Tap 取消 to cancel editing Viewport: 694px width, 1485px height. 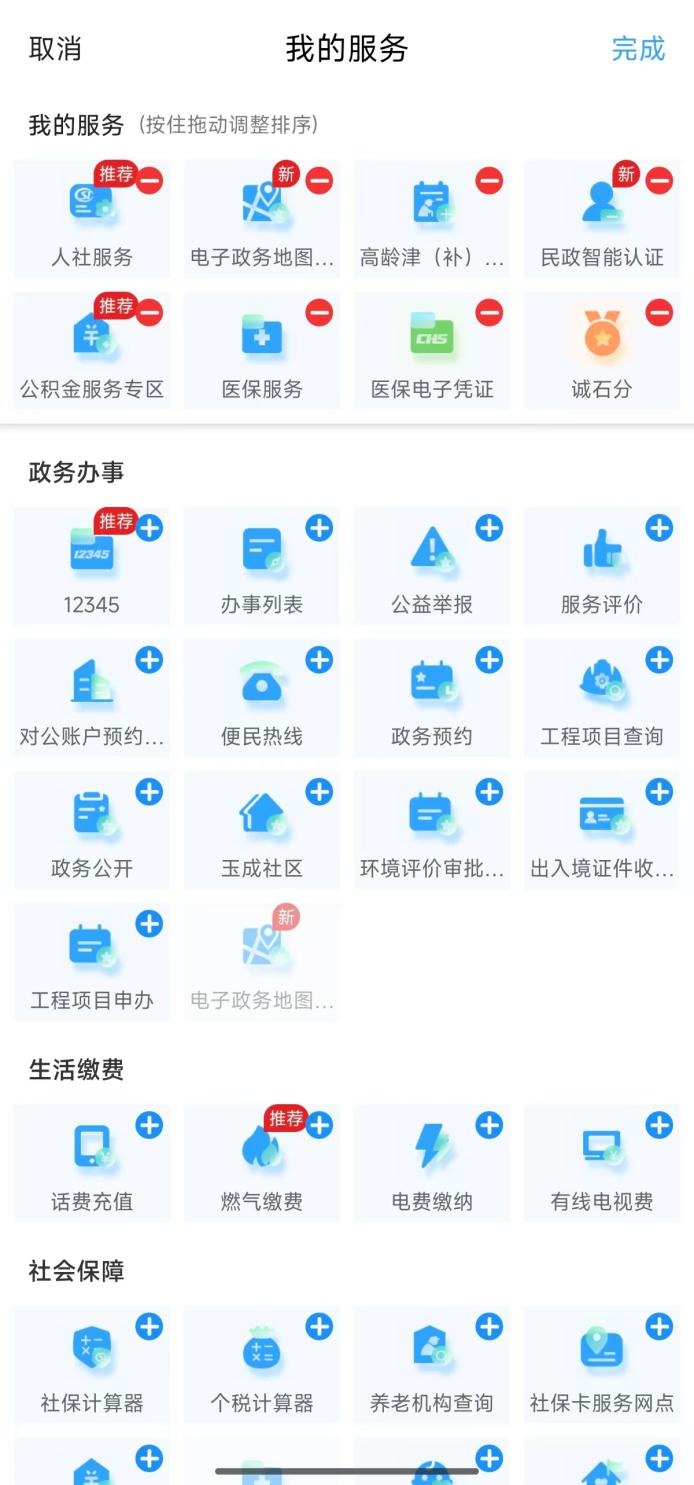point(55,49)
